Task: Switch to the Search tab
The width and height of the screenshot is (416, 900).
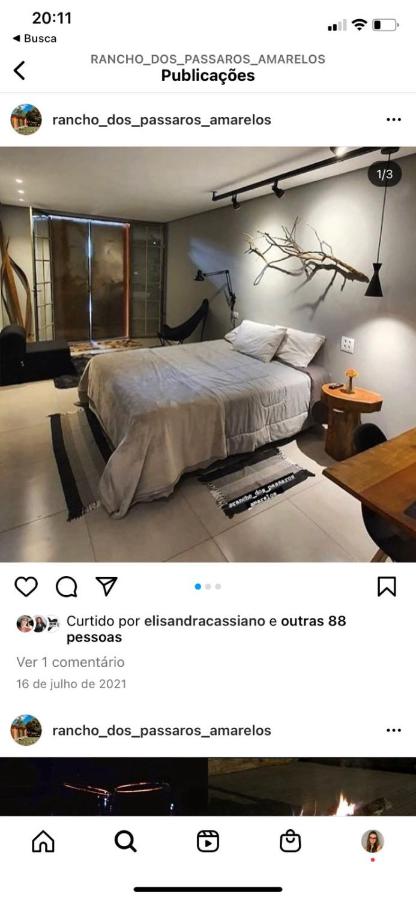Action: pos(125,841)
